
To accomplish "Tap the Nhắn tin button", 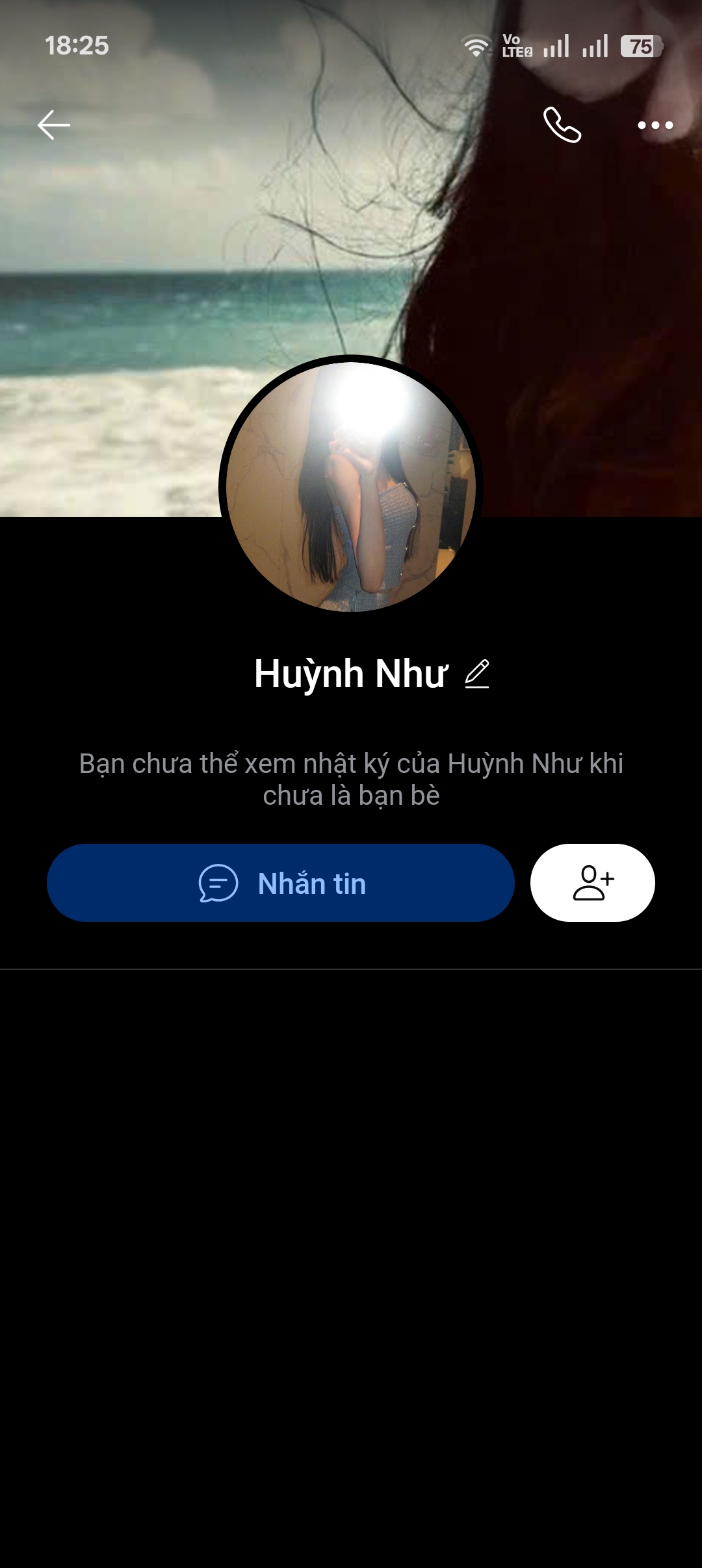I will 281,883.
